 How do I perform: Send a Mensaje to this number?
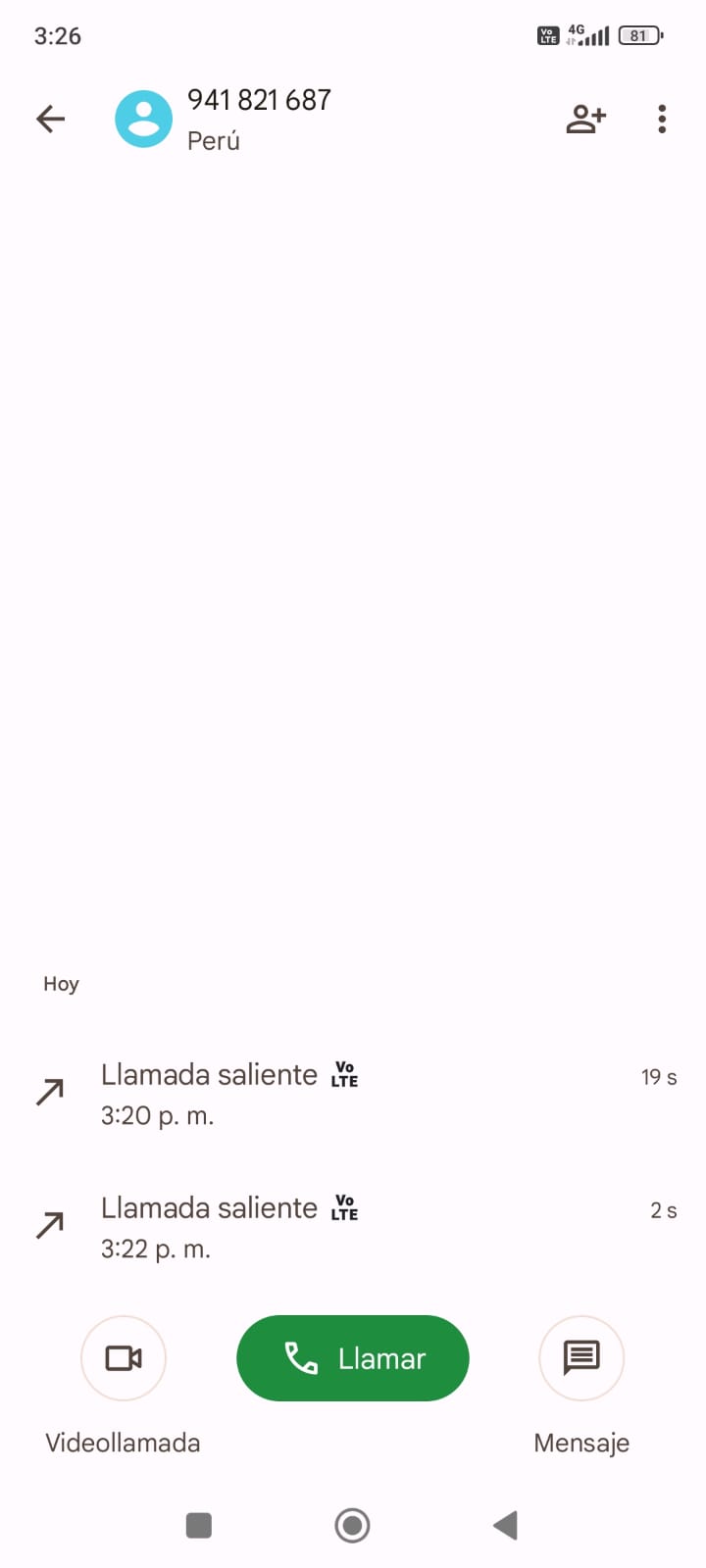[x=581, y=1358]
